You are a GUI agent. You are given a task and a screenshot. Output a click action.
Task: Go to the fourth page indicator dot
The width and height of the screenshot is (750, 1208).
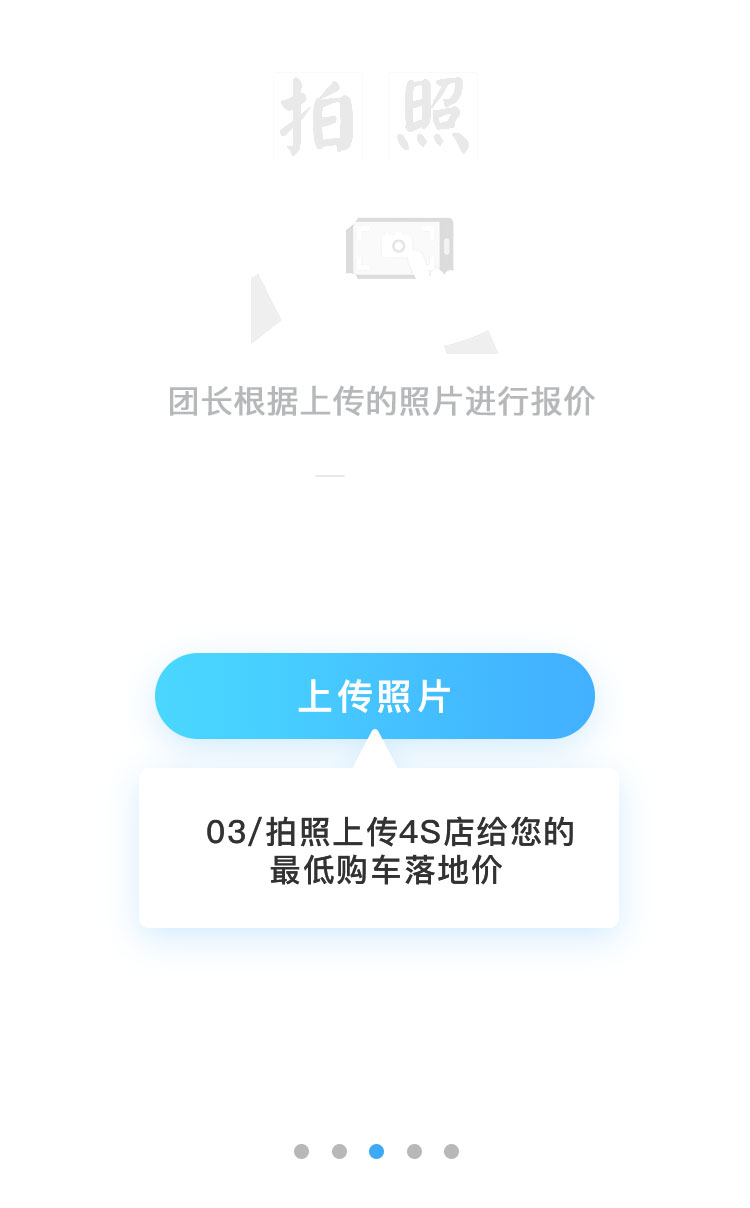coord(414,1151)
